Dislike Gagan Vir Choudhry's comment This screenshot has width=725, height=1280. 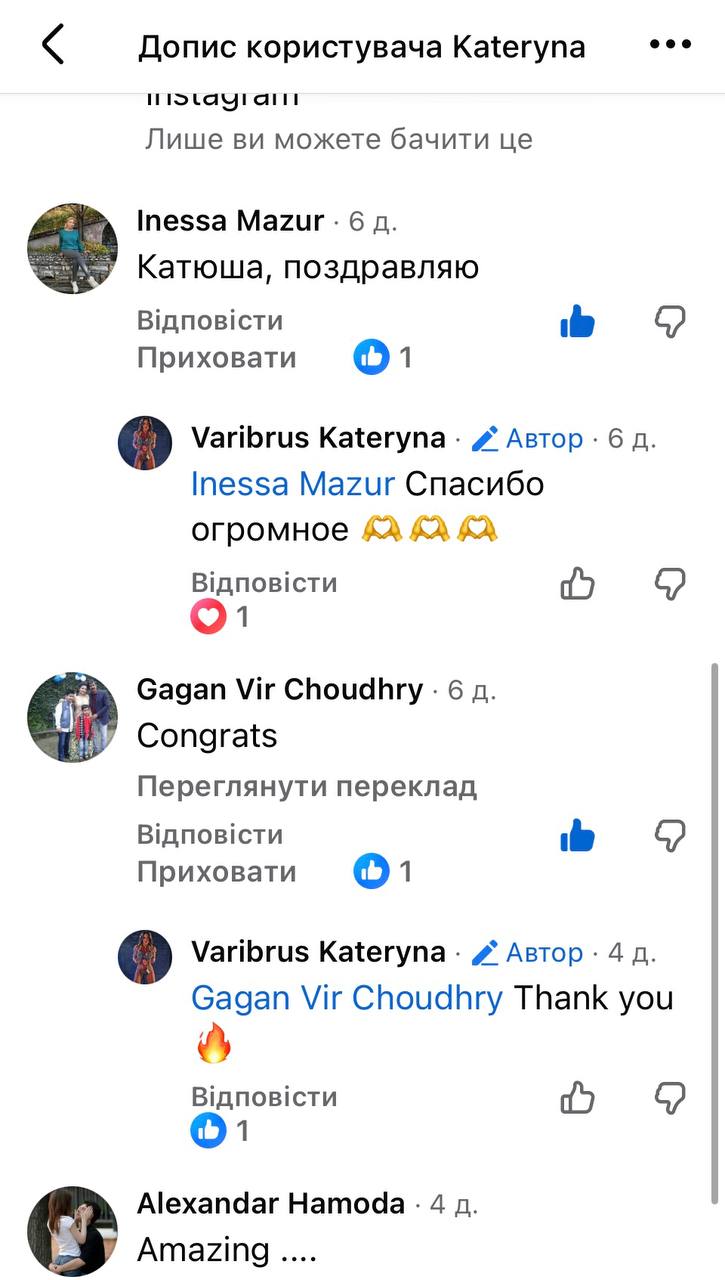669,836
